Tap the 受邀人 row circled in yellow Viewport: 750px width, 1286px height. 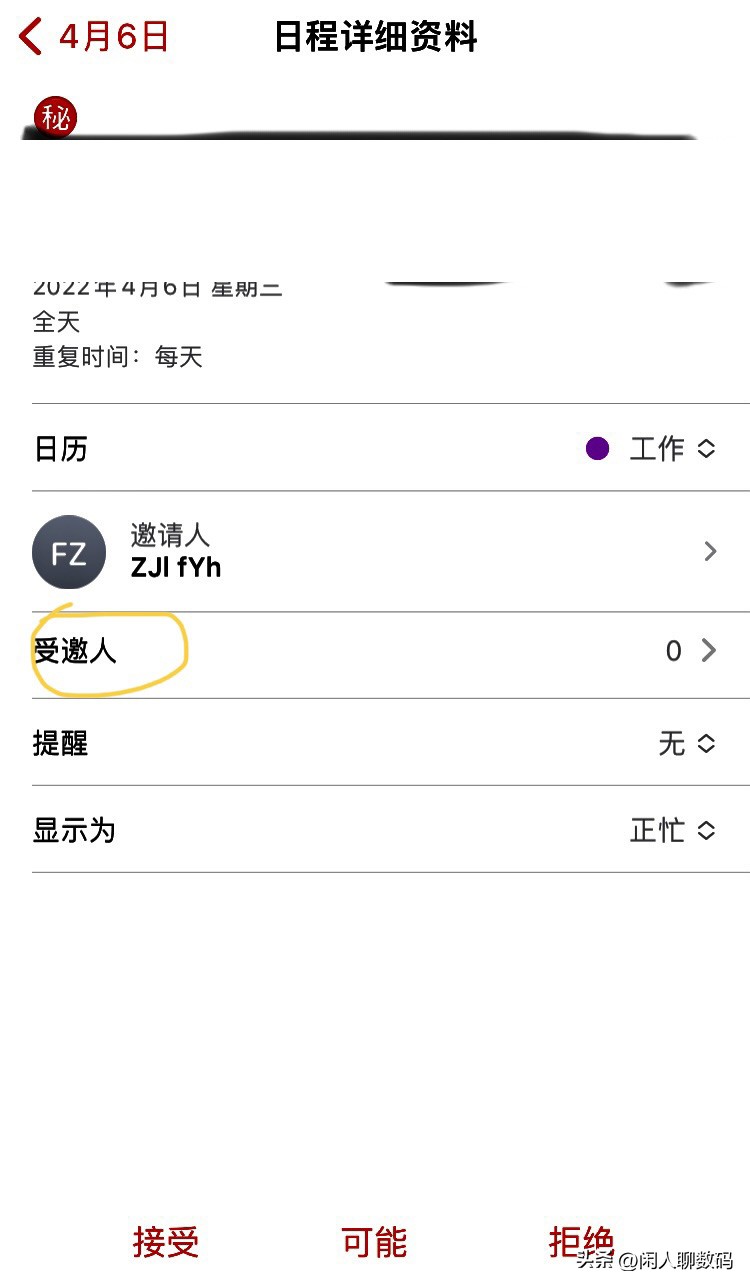(75, 650)
